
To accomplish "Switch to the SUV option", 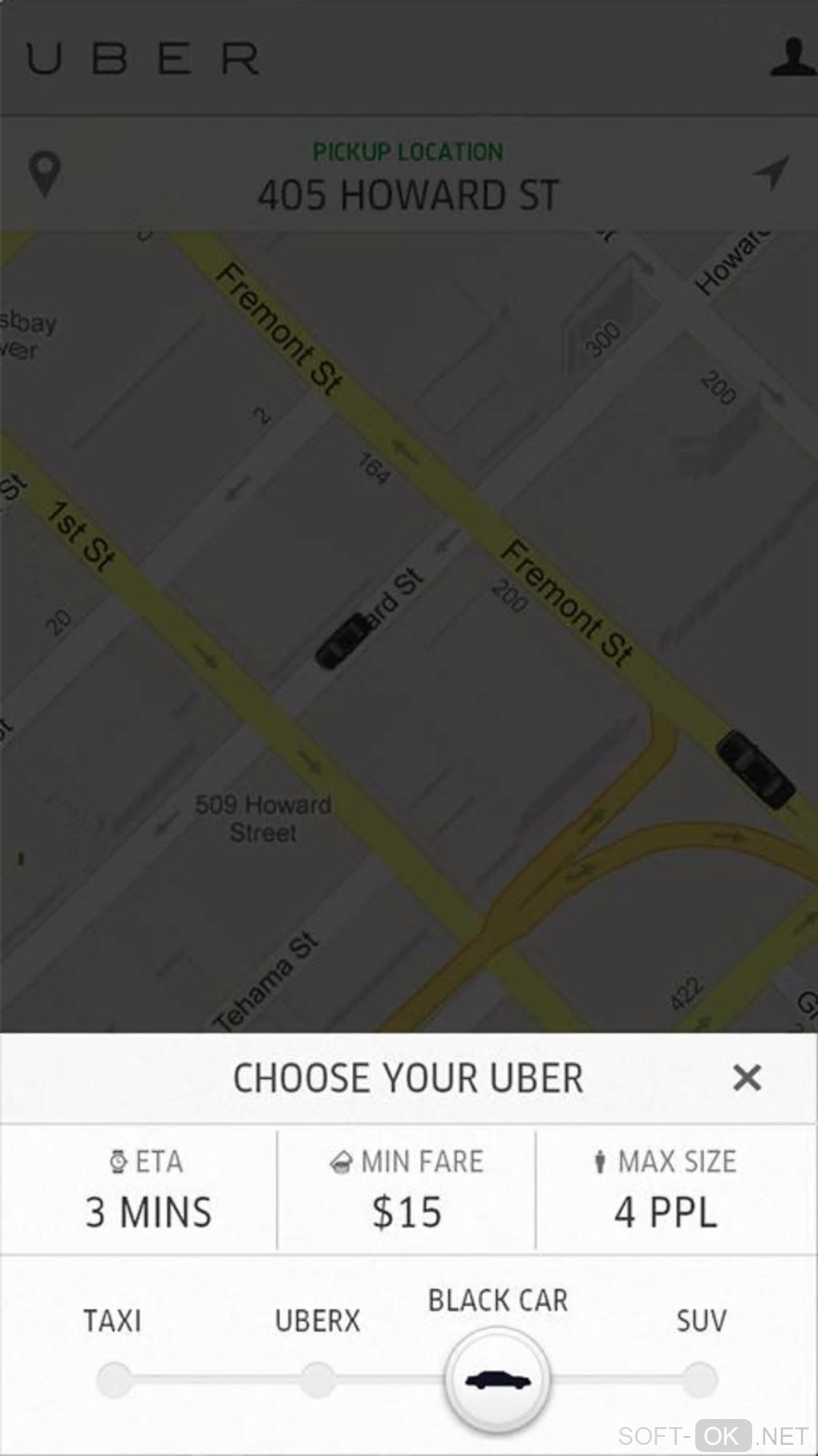I will tap(700, 1380).
